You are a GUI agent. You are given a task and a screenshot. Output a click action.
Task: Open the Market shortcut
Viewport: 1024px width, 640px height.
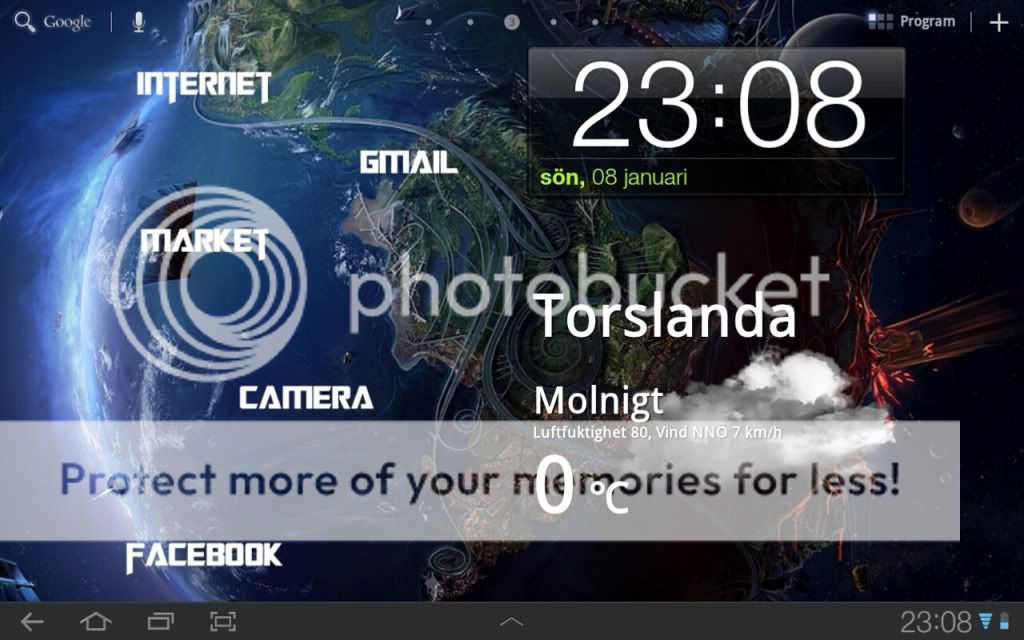pos(204,242)
